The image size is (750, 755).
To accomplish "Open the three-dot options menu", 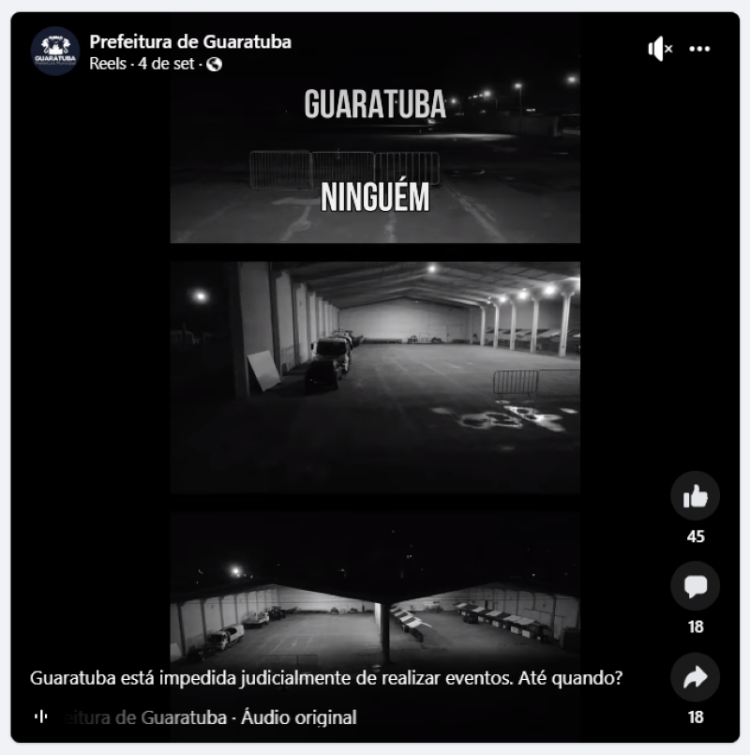I will (700, 49).
